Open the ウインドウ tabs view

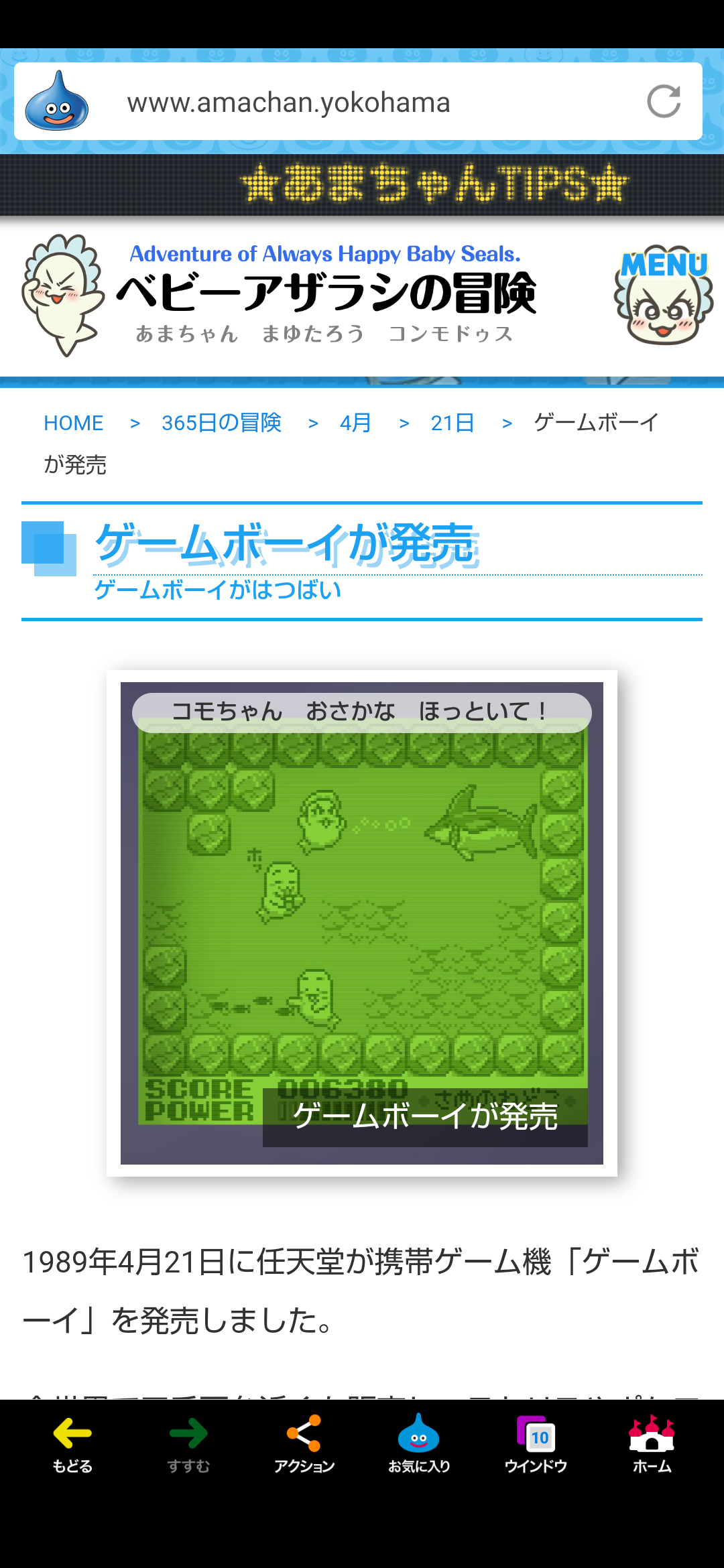[x=536, y=1445]
